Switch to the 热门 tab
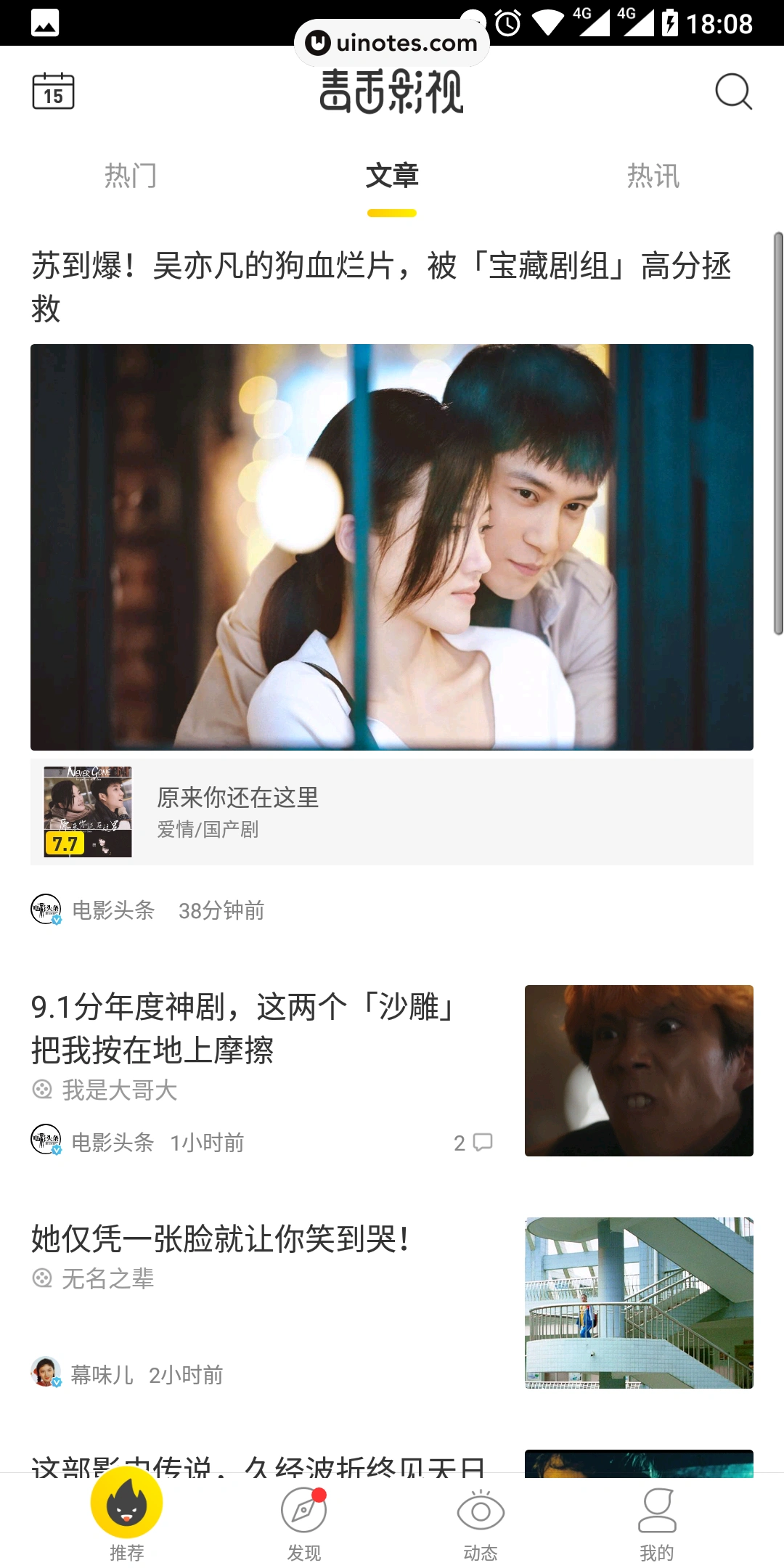Screen dimensions: 784x1568 click(x=131, y=176)
